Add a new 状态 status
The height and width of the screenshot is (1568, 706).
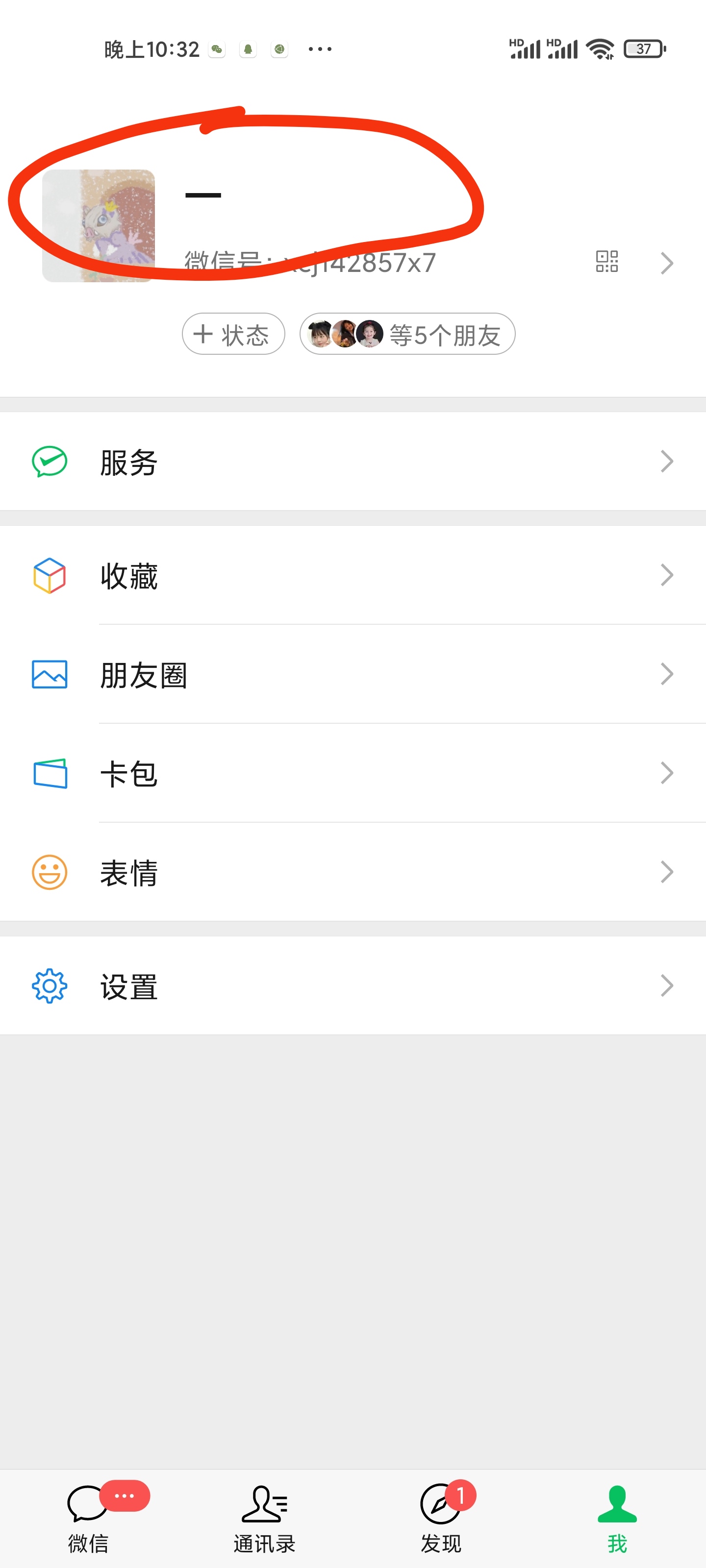tap(233, 334)
